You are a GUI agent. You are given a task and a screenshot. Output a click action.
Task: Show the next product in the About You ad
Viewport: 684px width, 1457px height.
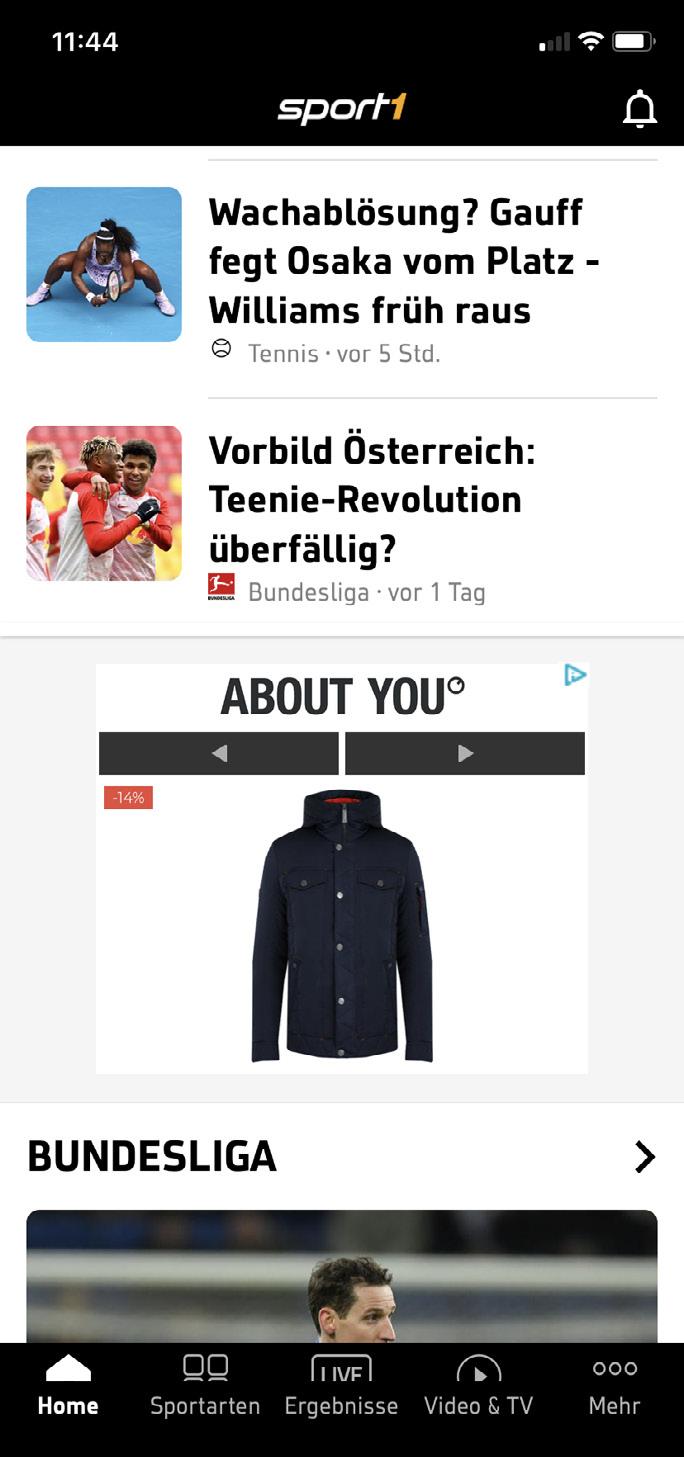[x=465, y=754]
